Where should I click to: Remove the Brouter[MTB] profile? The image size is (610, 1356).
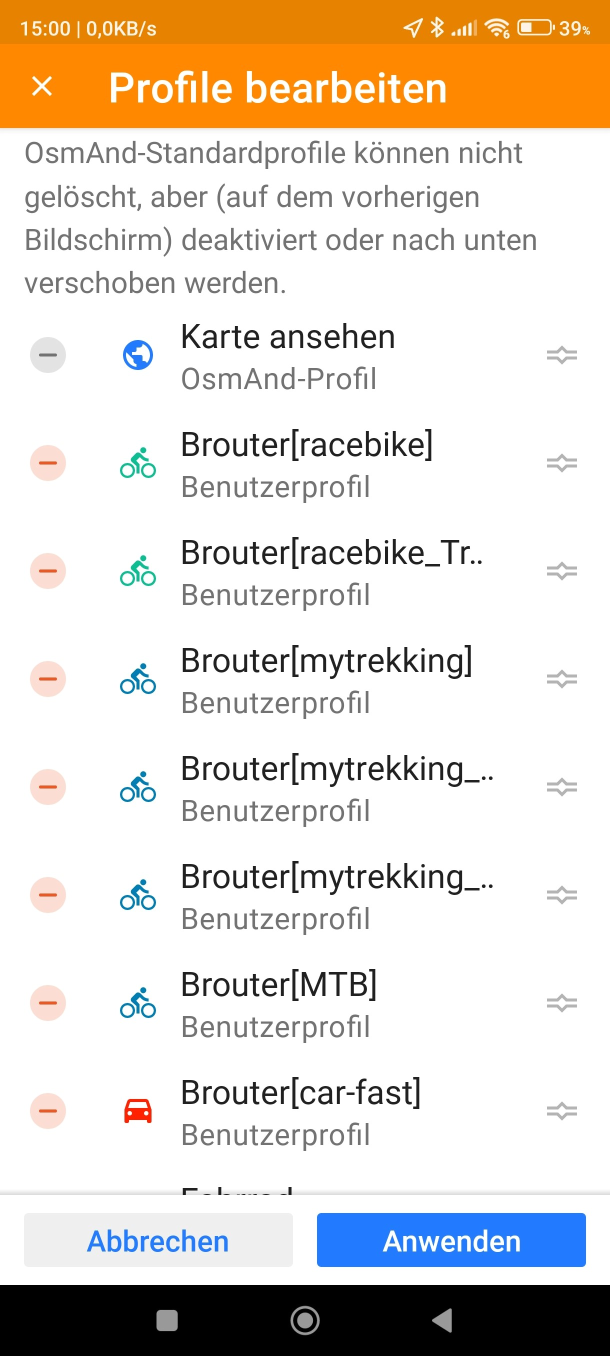click(48, 1003)
